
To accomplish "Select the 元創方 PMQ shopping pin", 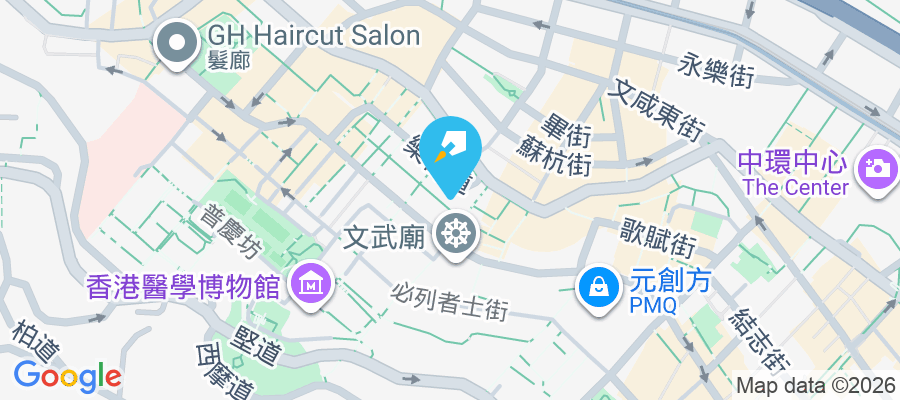I will pyautogui.click(x=598, y=287).
